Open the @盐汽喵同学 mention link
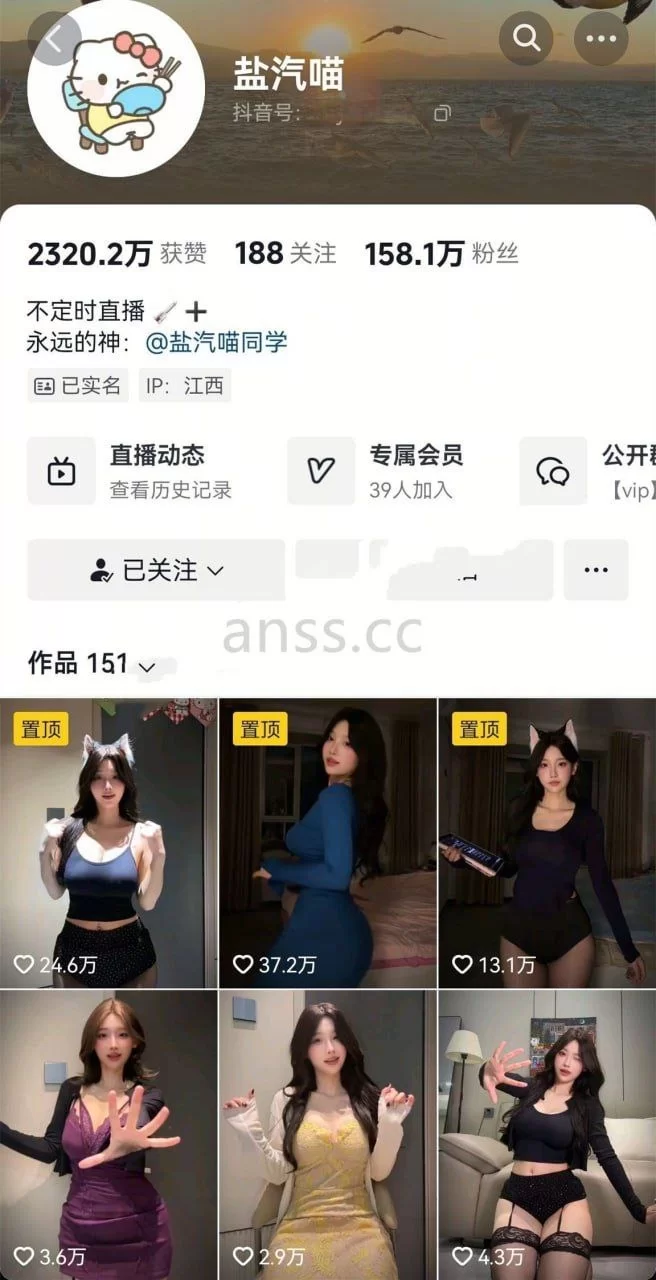Screen dimensions: 656x1280 (216, 342)
